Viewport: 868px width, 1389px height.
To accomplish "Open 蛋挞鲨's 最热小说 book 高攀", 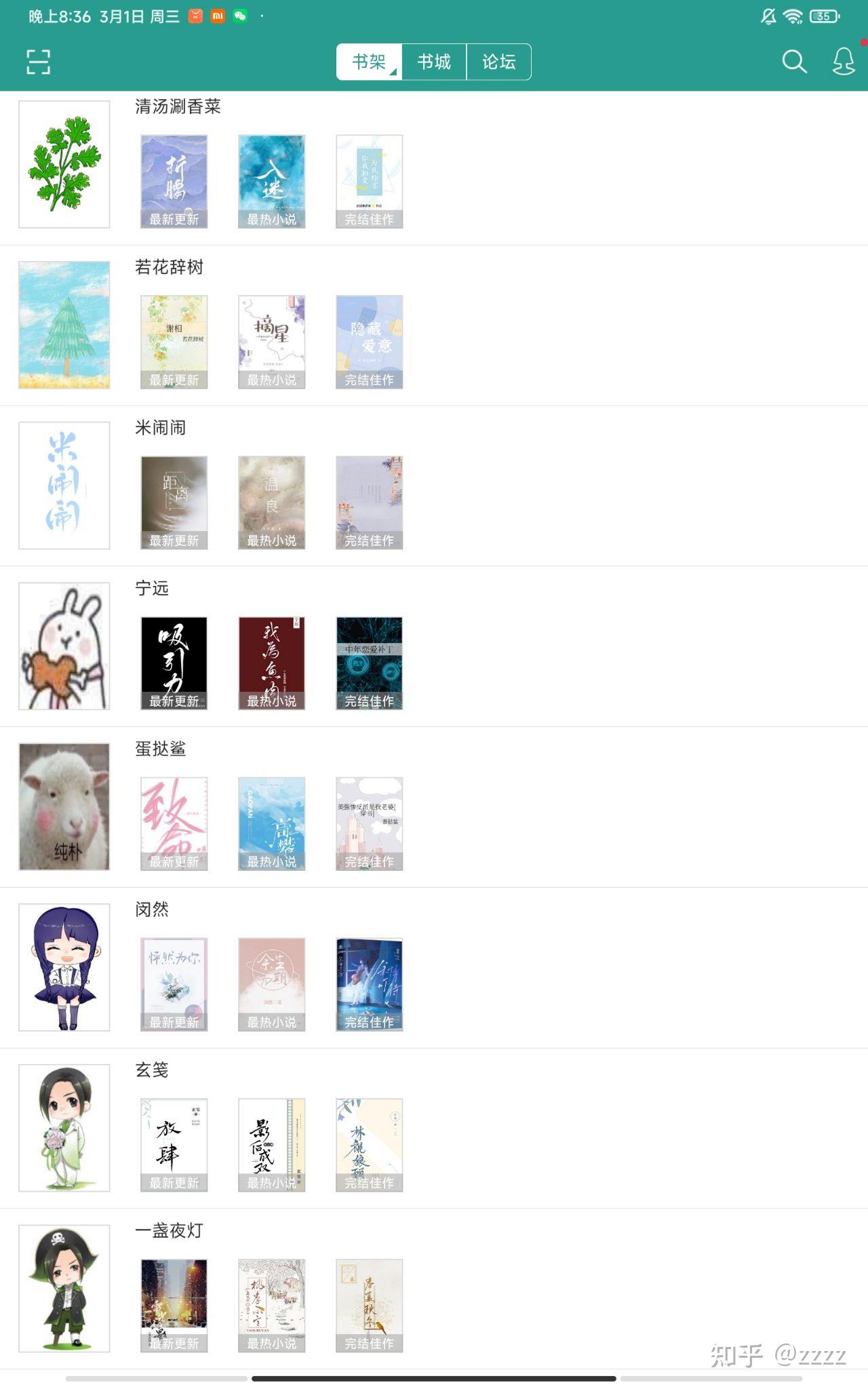I will (271, 824).
